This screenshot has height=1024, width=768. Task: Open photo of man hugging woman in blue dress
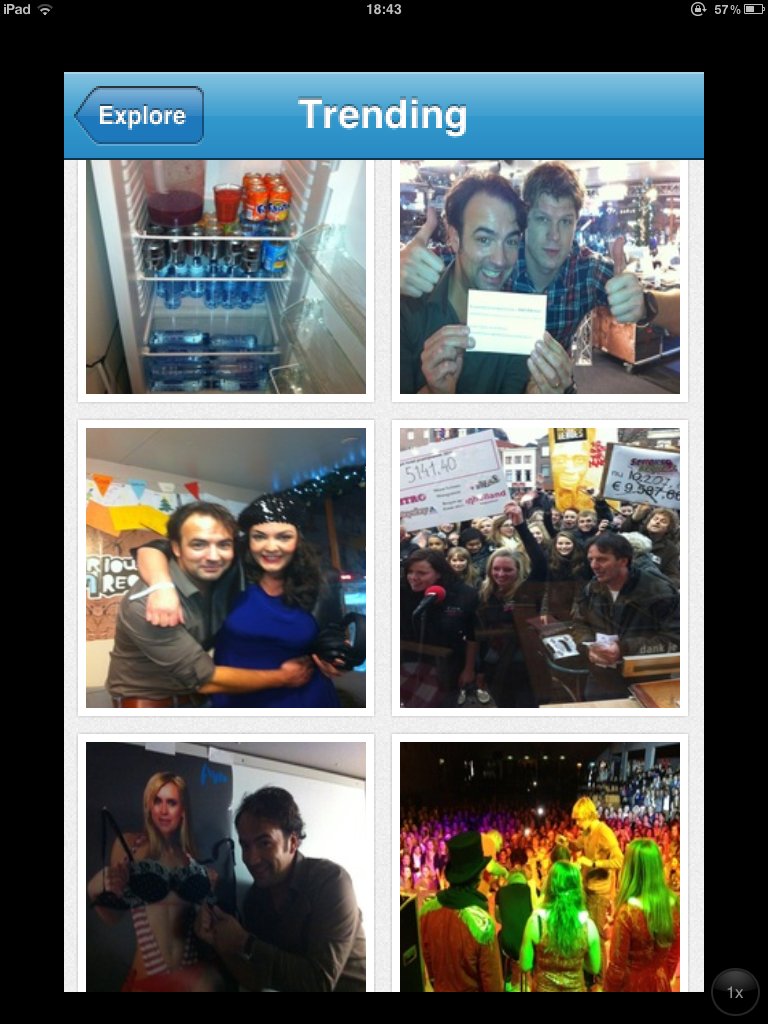pos(225,567)
